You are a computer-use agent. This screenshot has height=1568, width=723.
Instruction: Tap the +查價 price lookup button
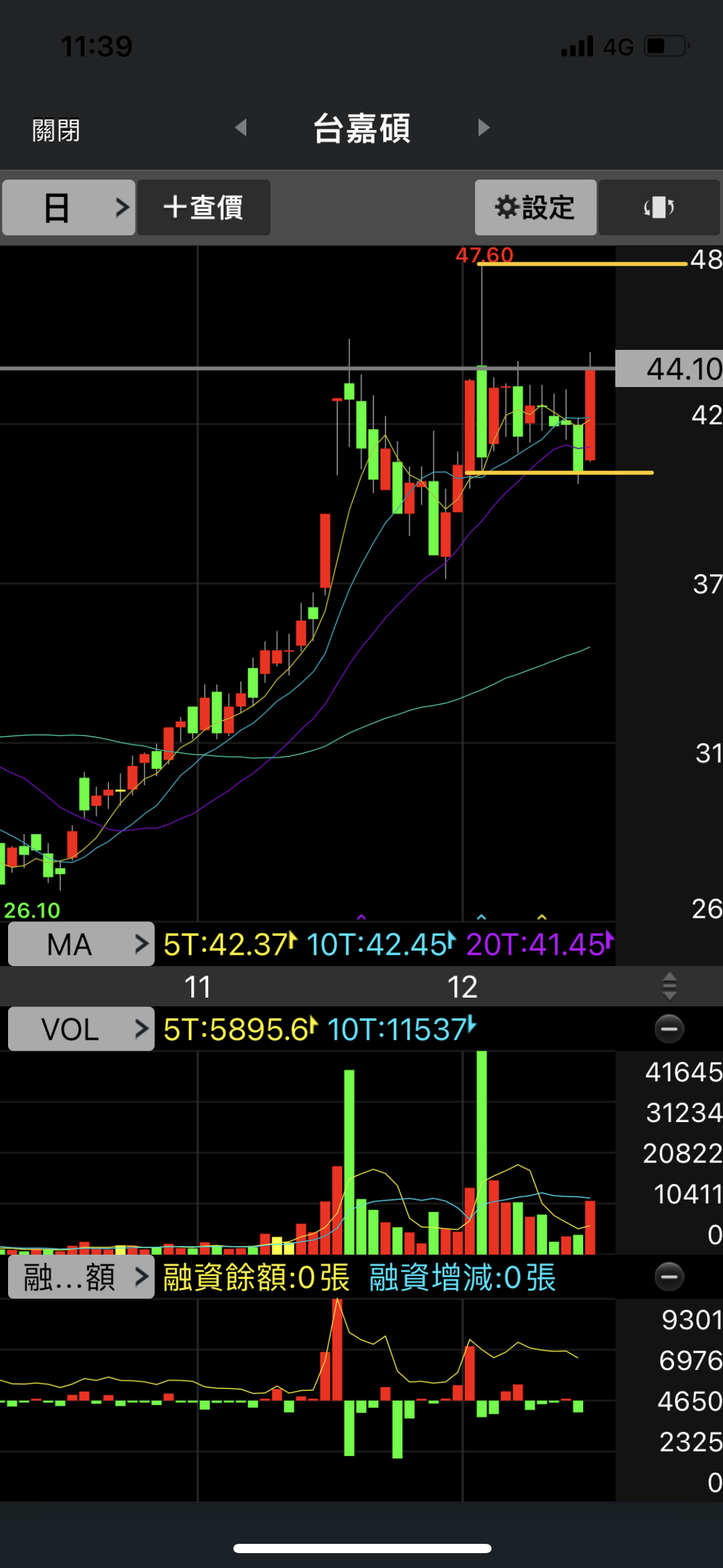tap(204, 207)
